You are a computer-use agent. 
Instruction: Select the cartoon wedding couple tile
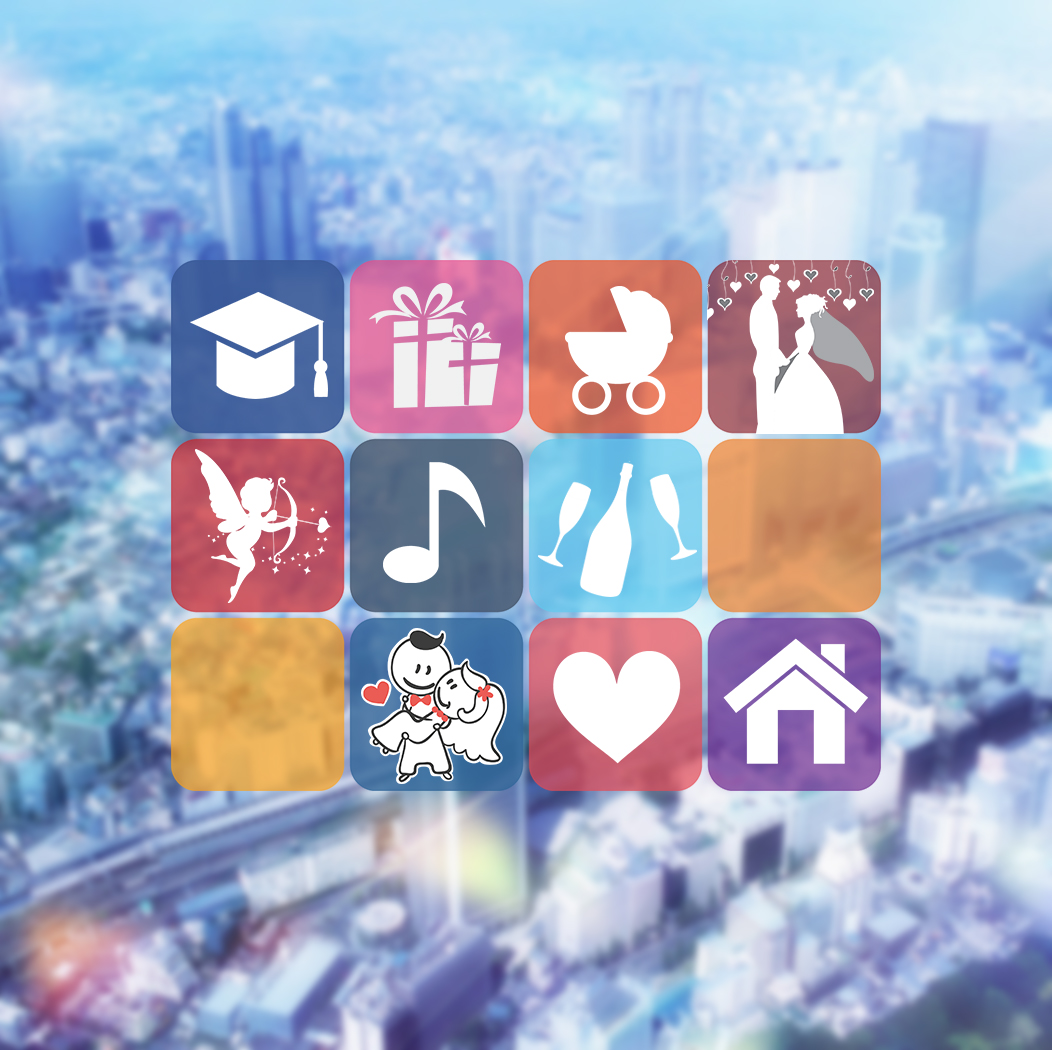(x=436, y=704)
